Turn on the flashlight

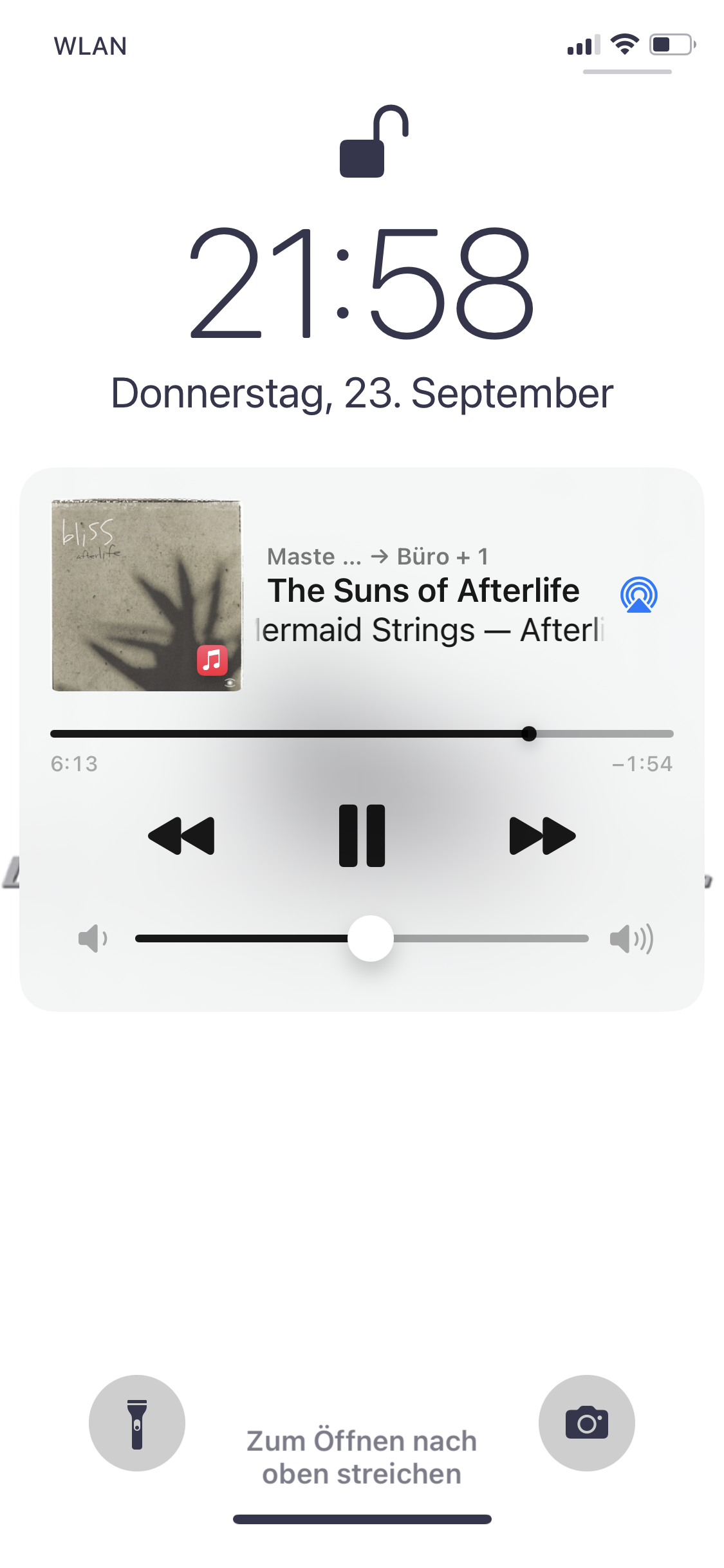137,1423
